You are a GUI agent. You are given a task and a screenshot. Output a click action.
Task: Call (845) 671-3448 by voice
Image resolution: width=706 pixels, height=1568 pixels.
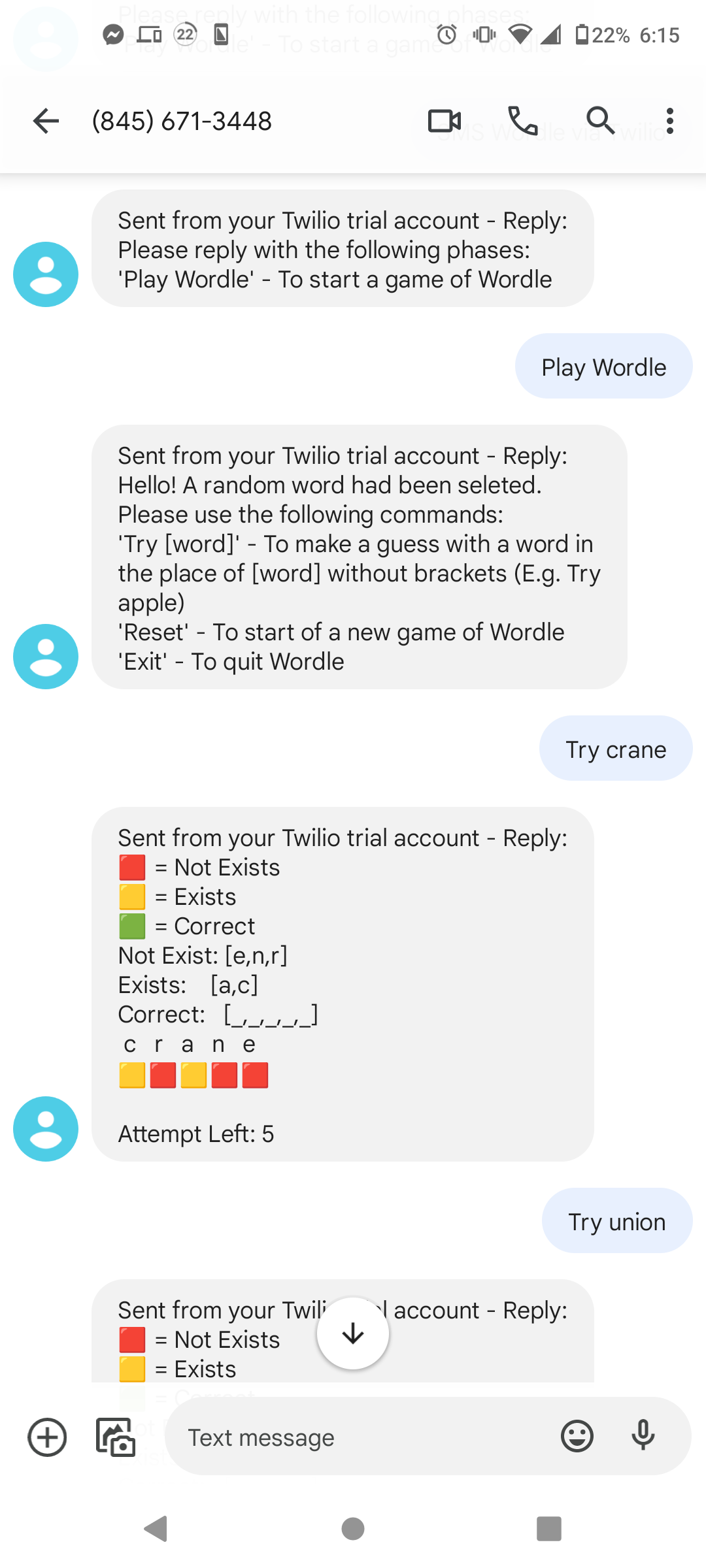coord(523,121)
